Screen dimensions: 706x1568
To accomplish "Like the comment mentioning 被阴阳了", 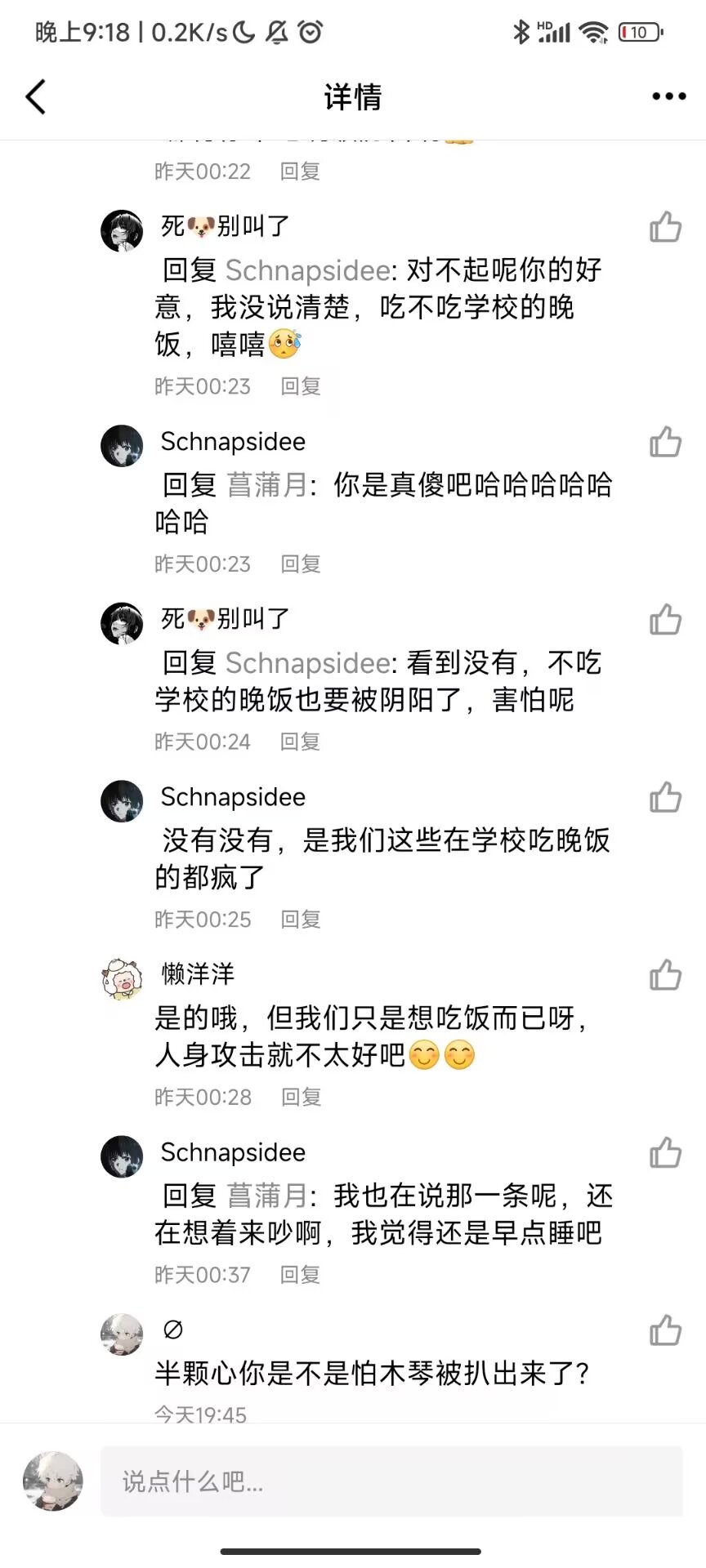I will point(665,621).
